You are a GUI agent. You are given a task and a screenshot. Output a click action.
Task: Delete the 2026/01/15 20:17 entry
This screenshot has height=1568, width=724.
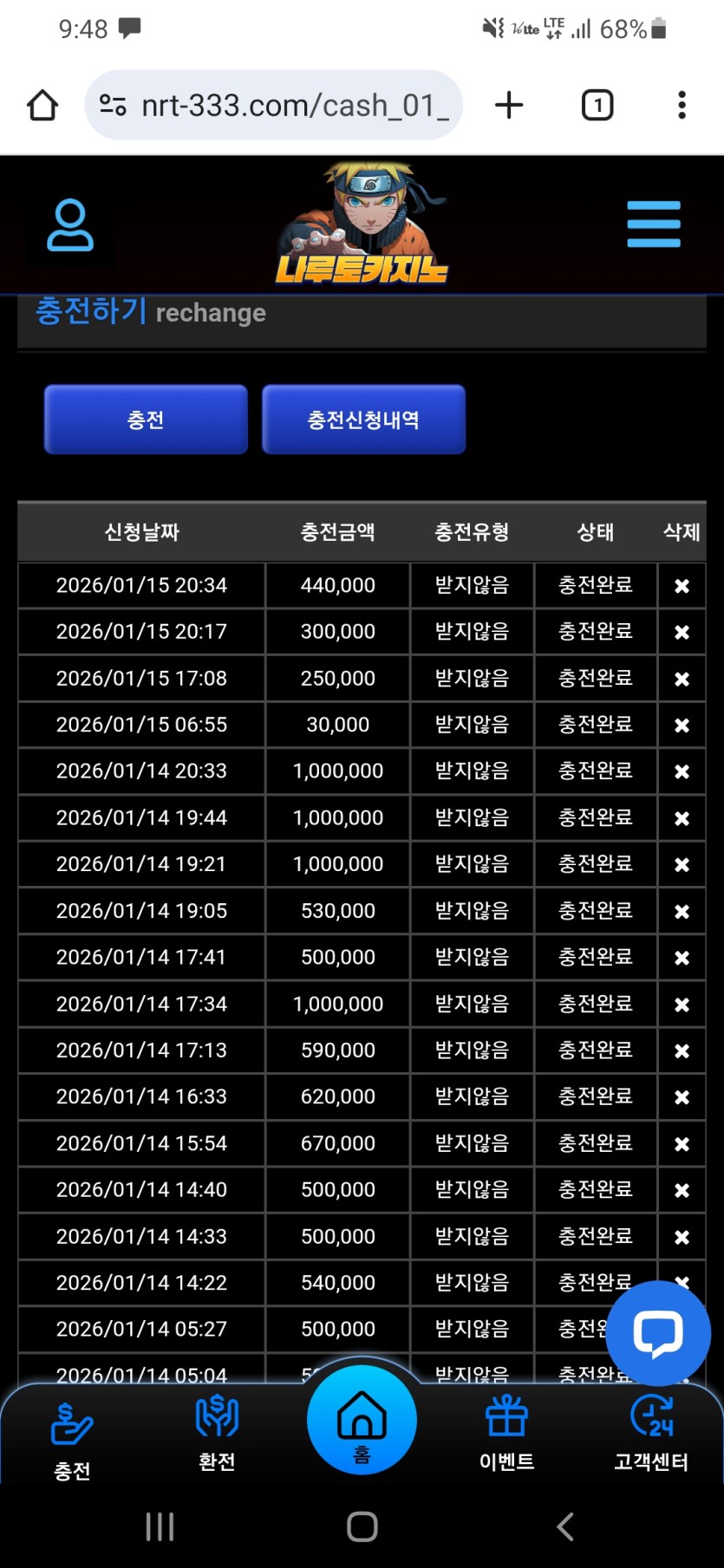click(x=682, y=632)
